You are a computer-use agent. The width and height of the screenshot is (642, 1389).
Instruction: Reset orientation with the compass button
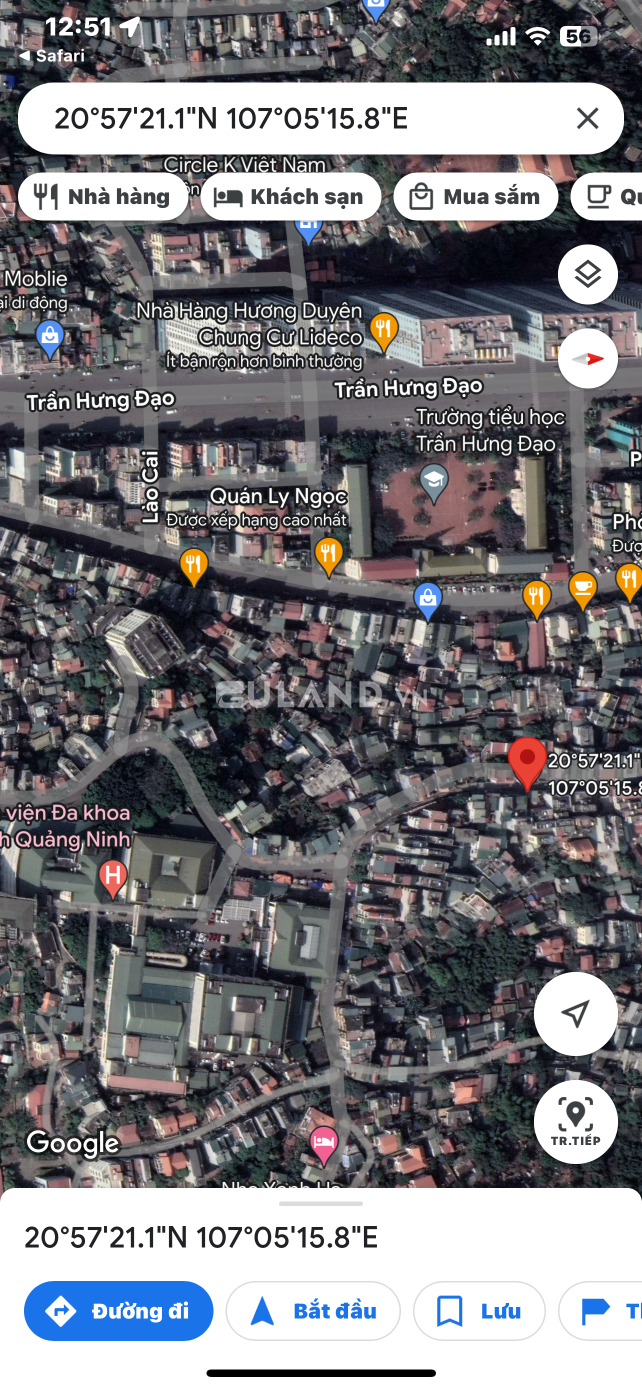point(588,358)
